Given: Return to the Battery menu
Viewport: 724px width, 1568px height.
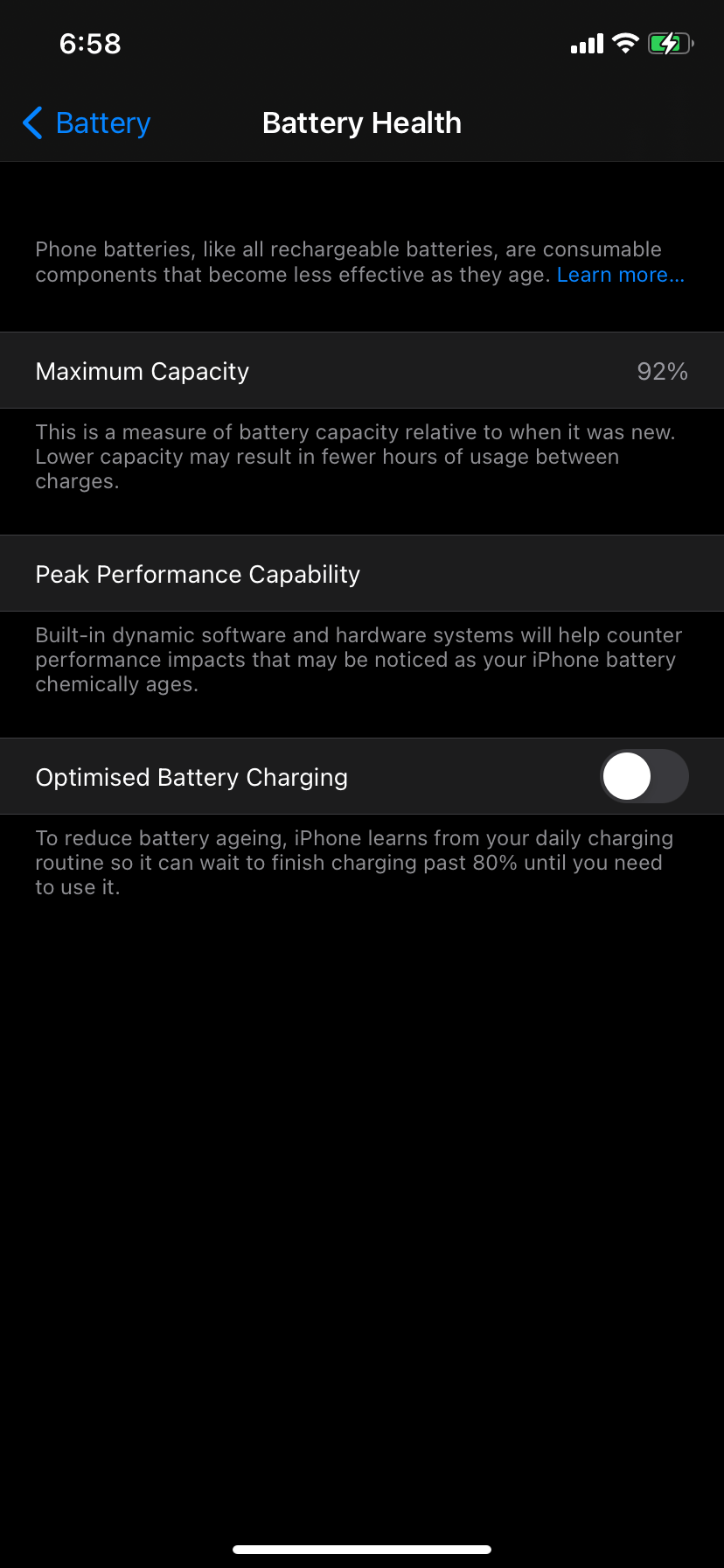Looking at the screenshot, I should tap(86, 123).
